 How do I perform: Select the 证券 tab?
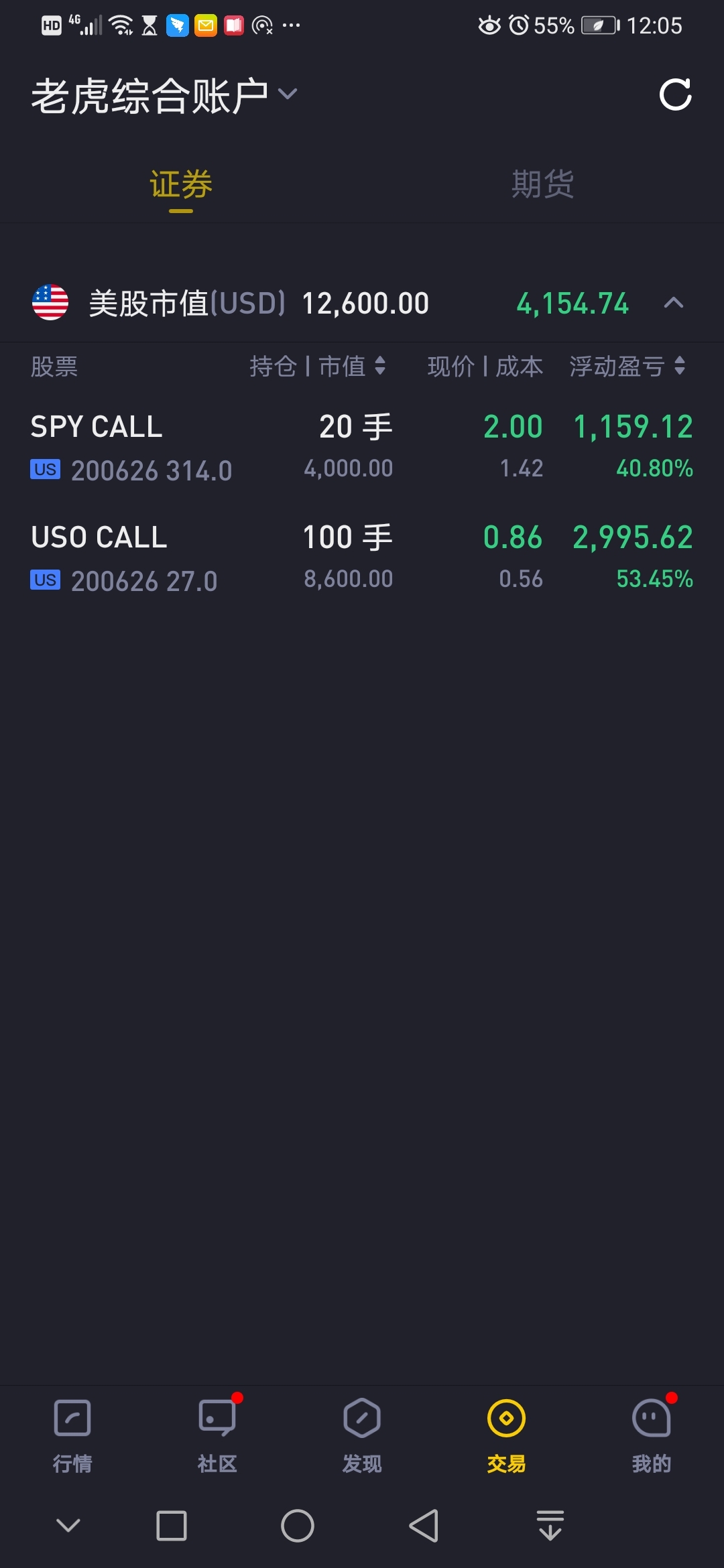[181, 184]
